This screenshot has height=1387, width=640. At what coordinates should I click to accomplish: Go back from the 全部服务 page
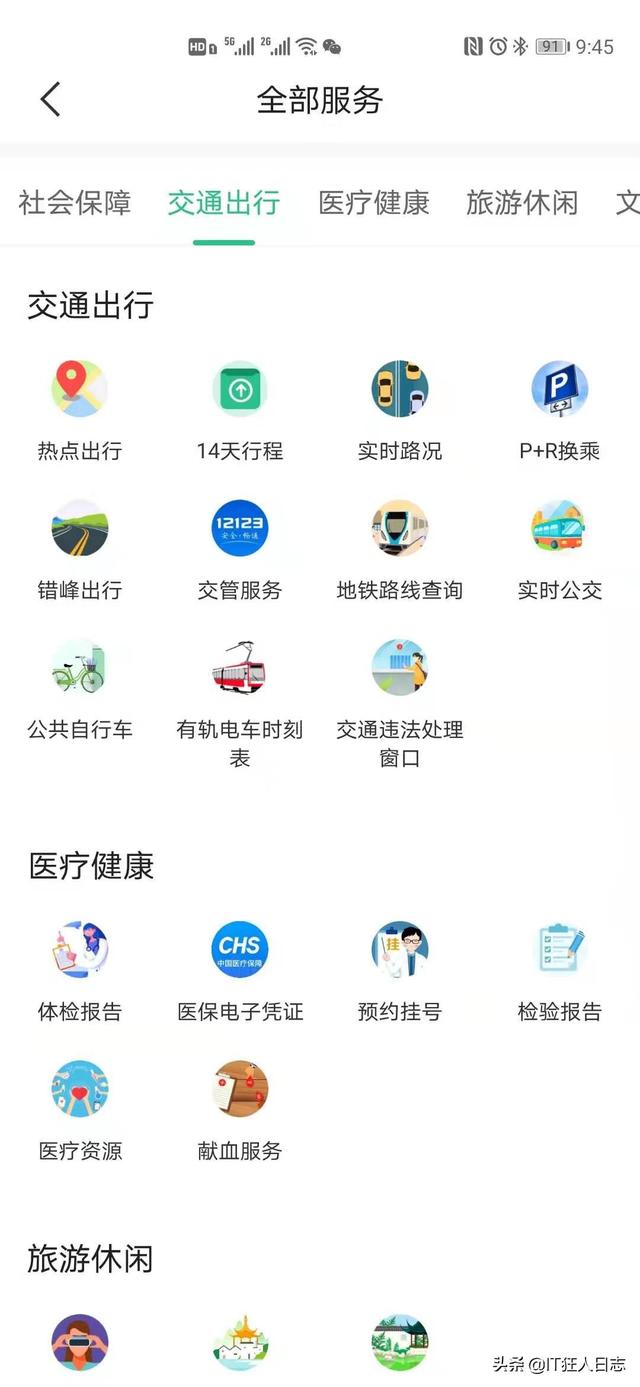(50, 99)
